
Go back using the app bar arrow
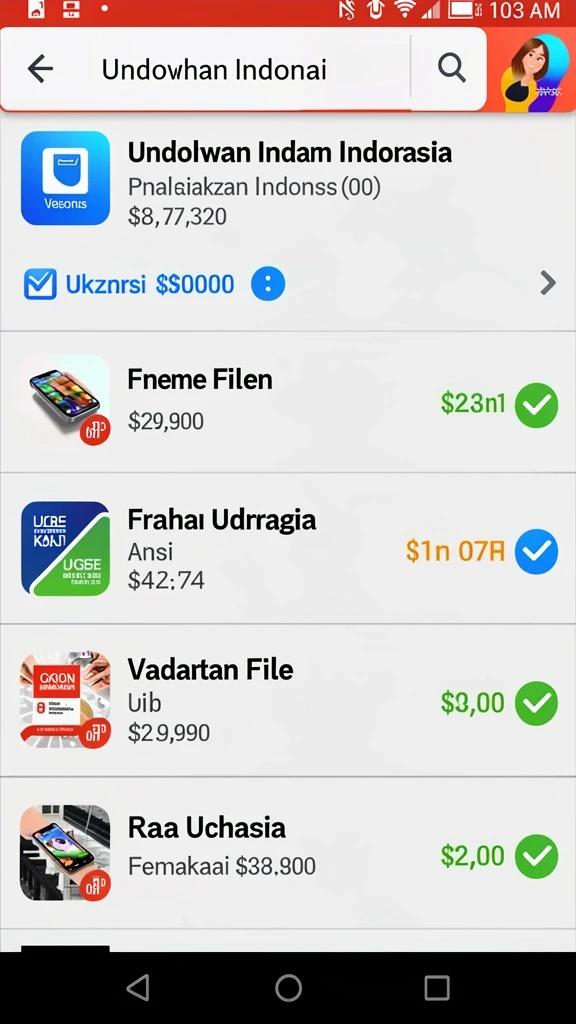coord(40,69)
